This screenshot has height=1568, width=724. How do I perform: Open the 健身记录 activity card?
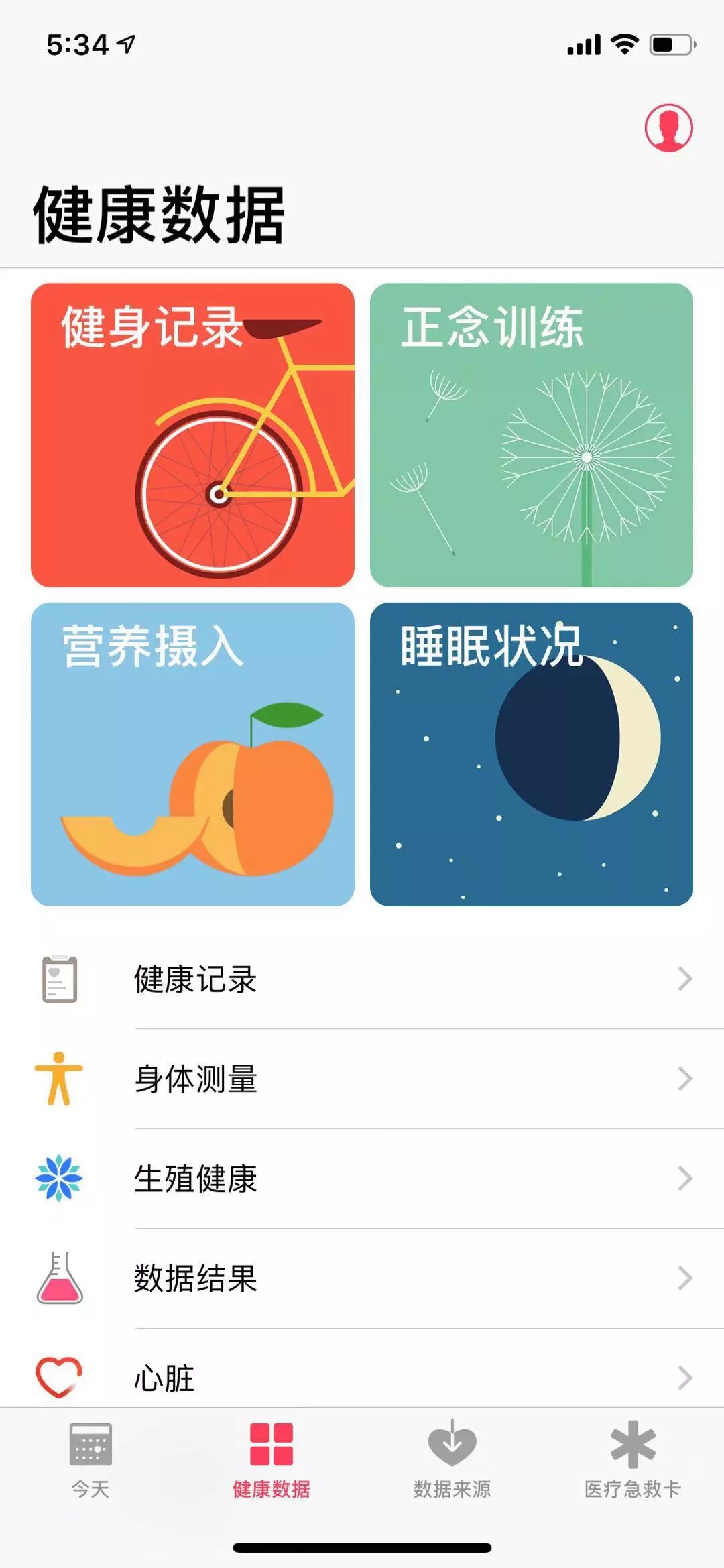click(x=192, y=435)
